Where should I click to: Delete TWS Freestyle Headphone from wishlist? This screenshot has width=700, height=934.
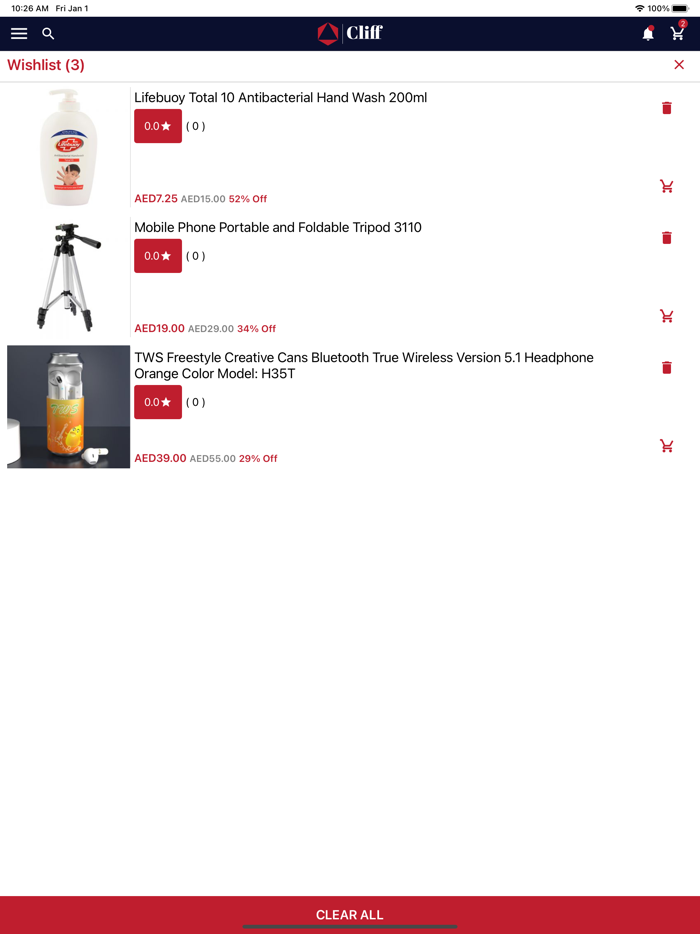(x=667, y=368)
